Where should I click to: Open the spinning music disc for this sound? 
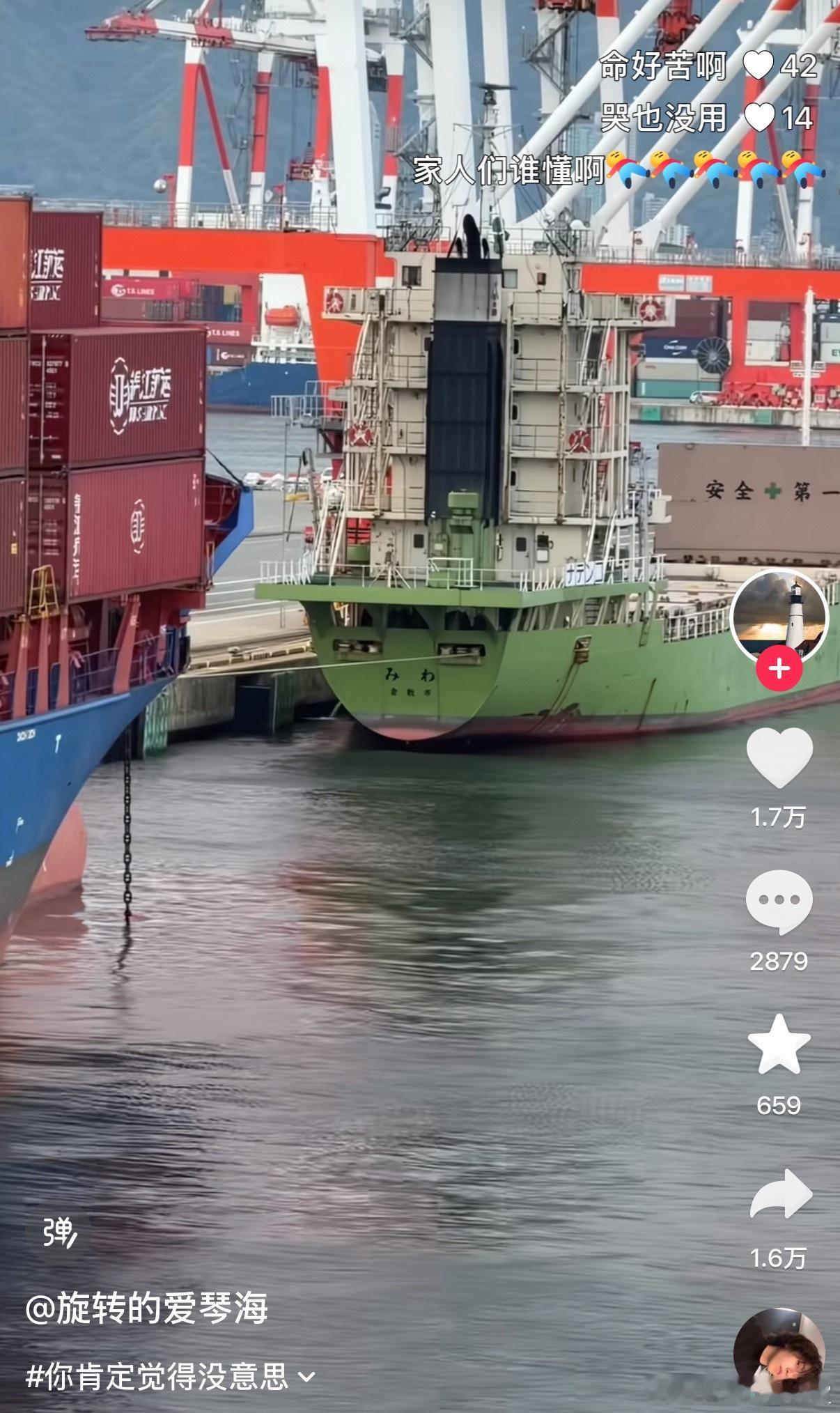click(x=779, y=1352)
